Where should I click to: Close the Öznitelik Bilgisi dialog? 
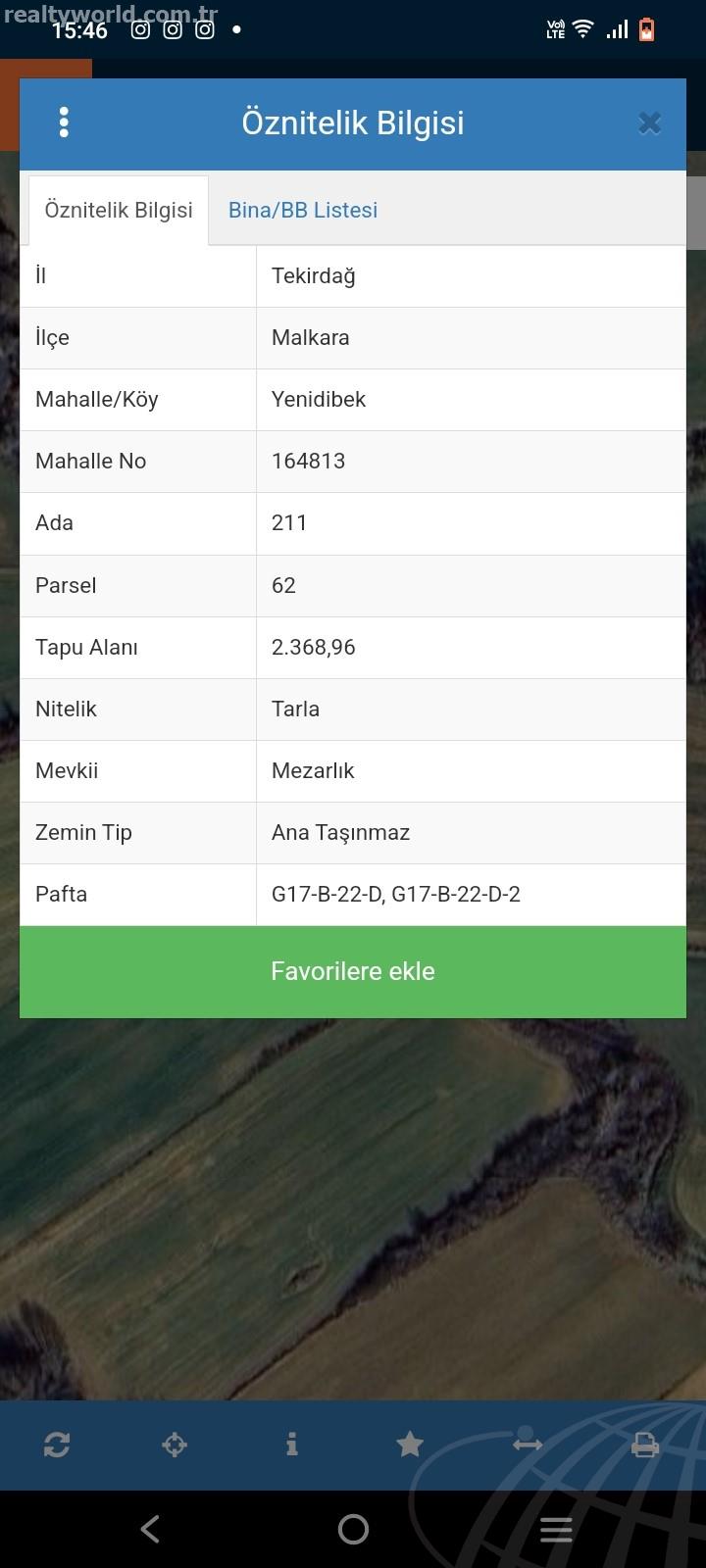tap(649, 122)
